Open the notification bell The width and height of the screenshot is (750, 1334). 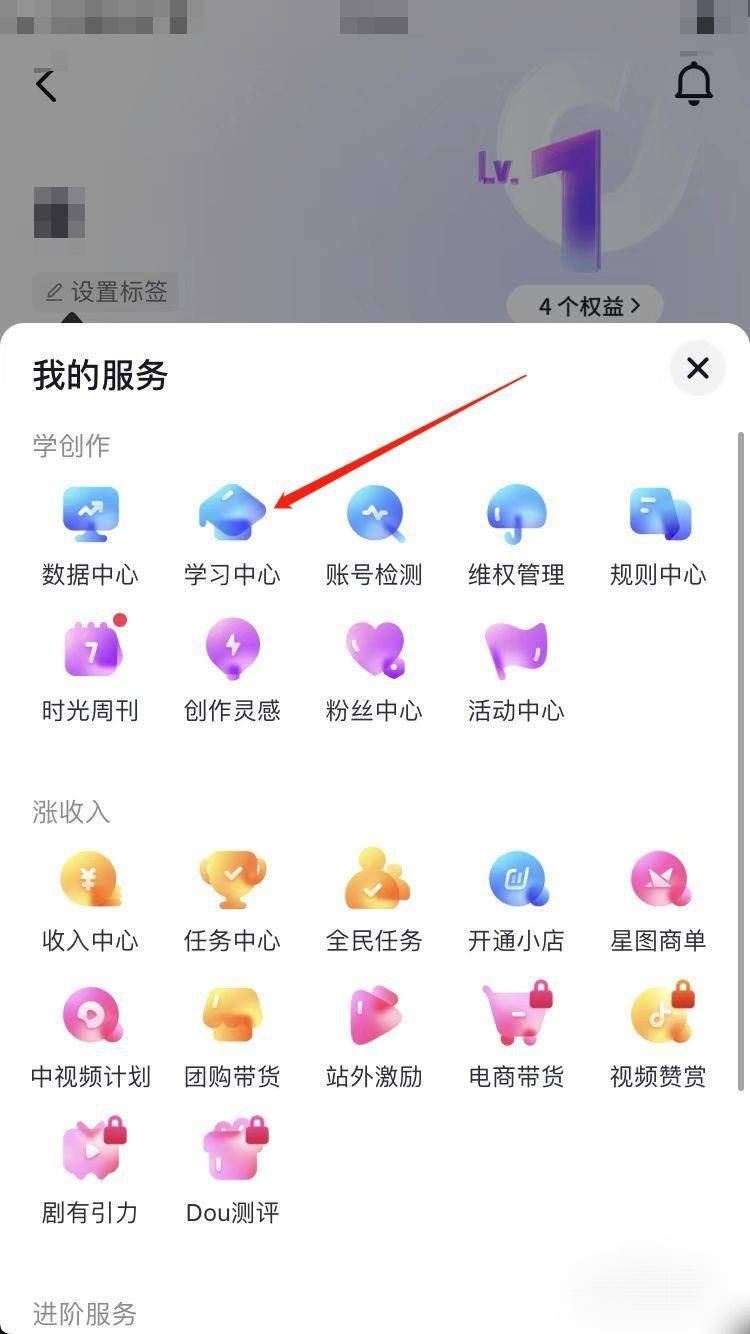coord(695,84)
